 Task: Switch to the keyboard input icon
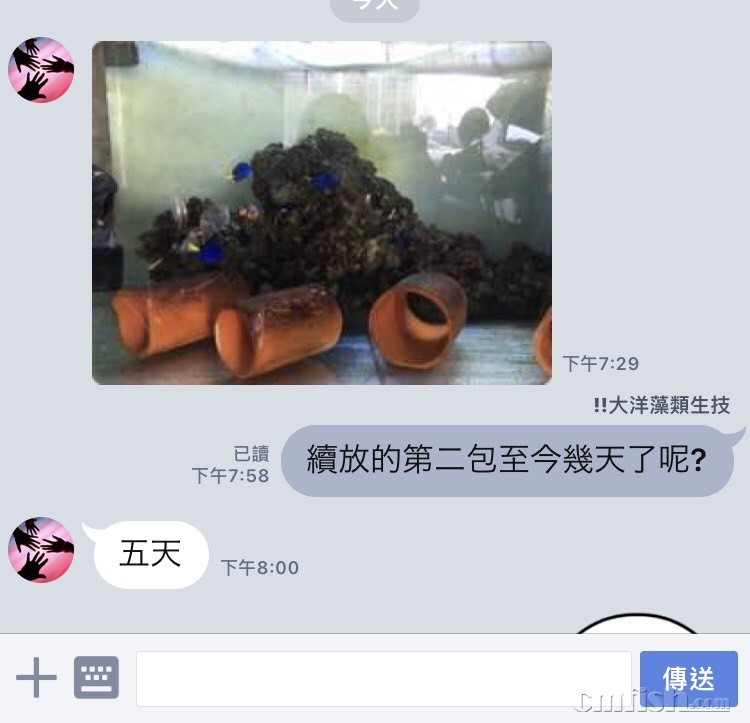tap(96, 679)
